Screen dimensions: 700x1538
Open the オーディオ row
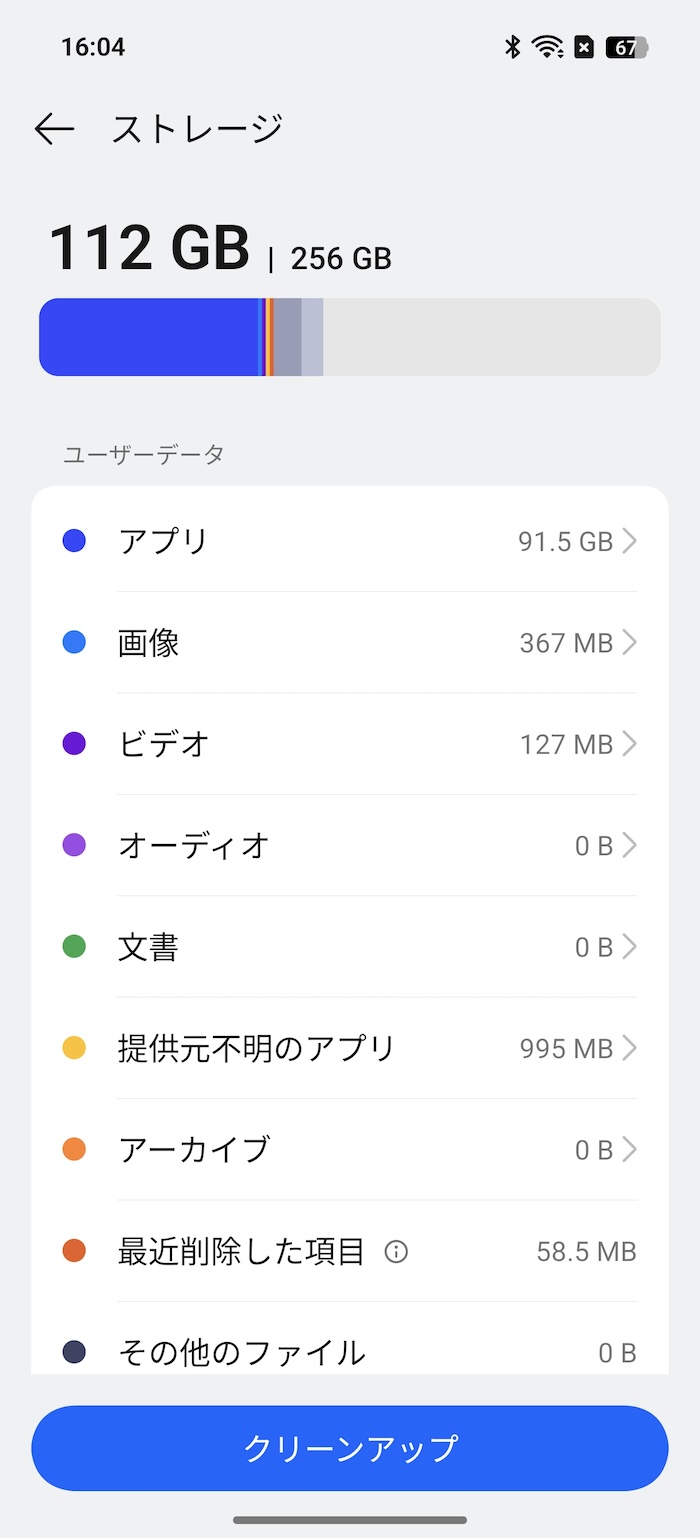[350, 845]
